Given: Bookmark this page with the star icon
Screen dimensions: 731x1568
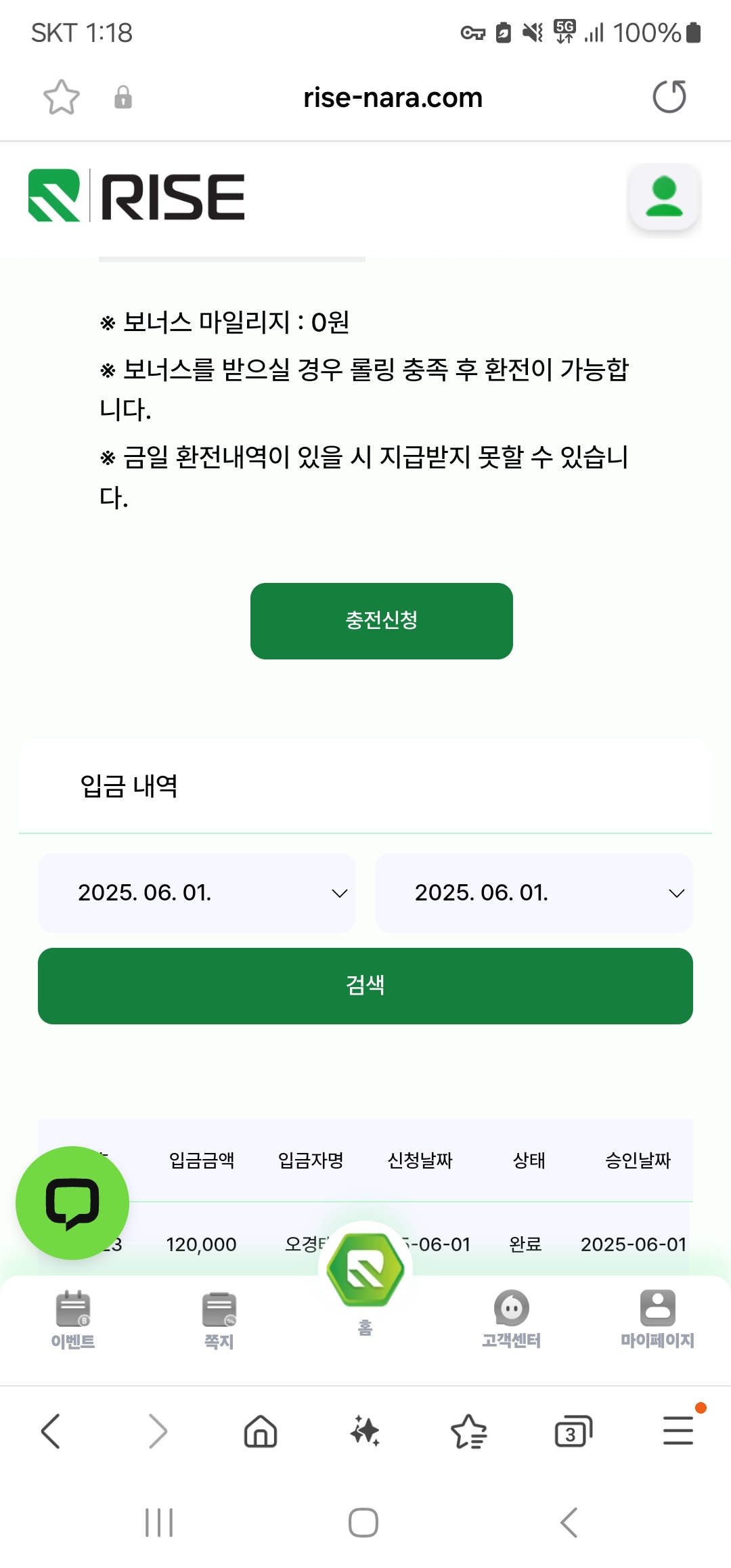Looking at the screenshot, I should [62, 97].
